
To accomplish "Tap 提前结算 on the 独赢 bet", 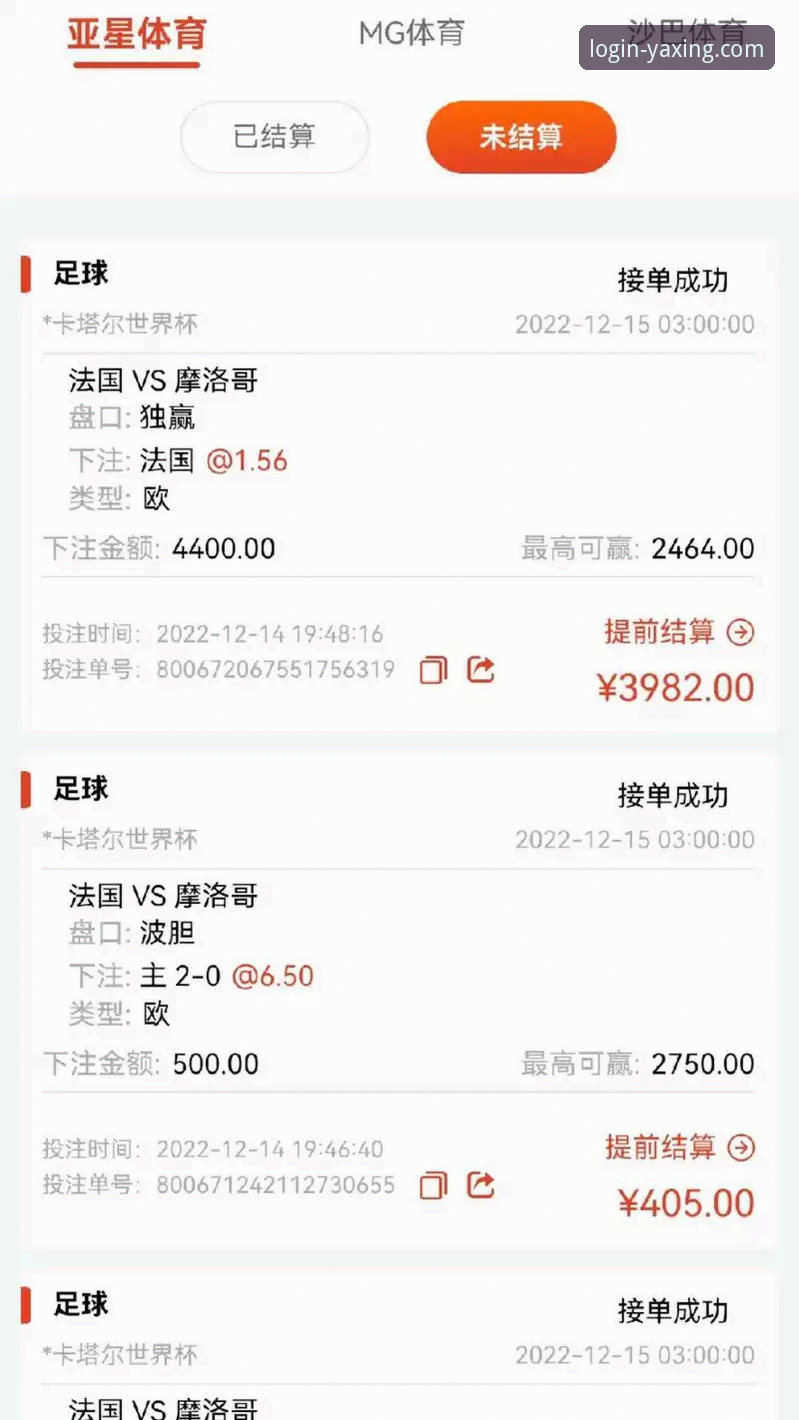I will (x=662, y=632).
